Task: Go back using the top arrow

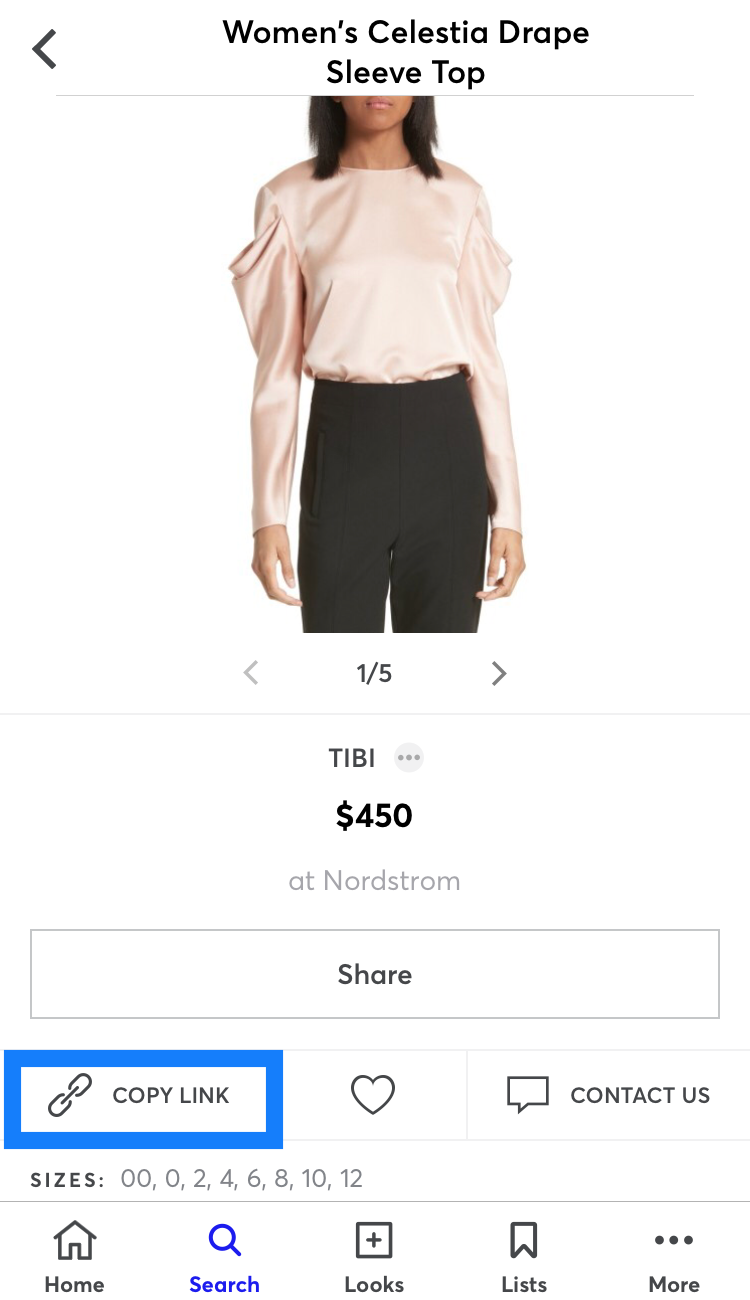Action: coord(45,49)
